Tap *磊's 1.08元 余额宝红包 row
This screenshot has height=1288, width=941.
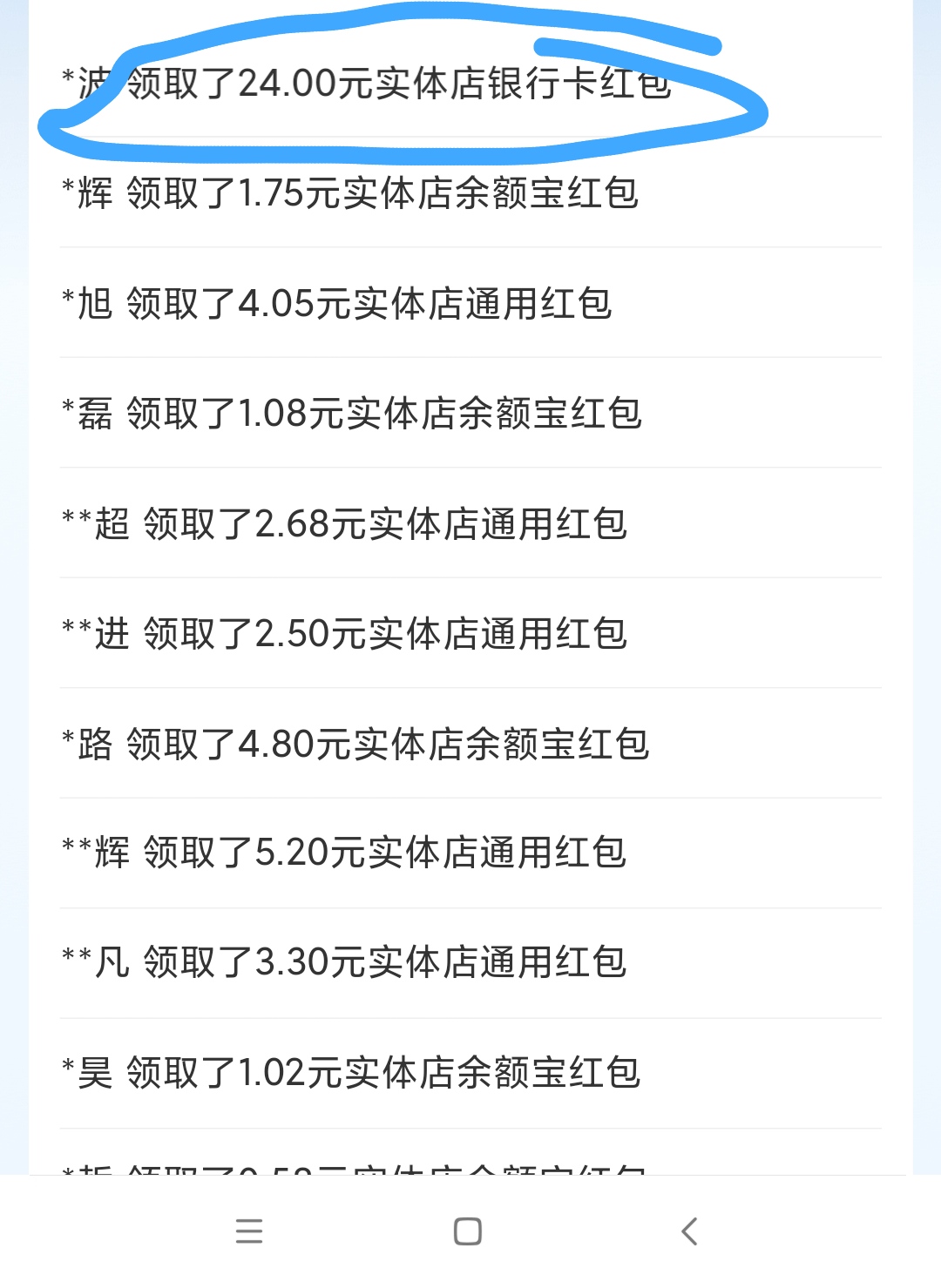(x=353, y=414)
